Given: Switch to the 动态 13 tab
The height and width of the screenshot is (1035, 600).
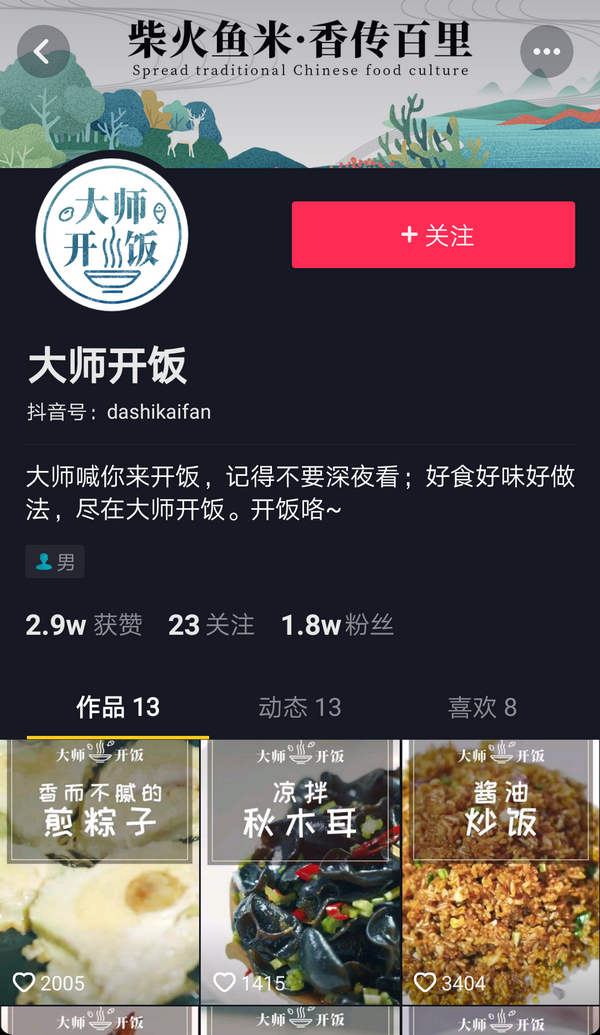Looking at the screenshot, I should [300, 708].
